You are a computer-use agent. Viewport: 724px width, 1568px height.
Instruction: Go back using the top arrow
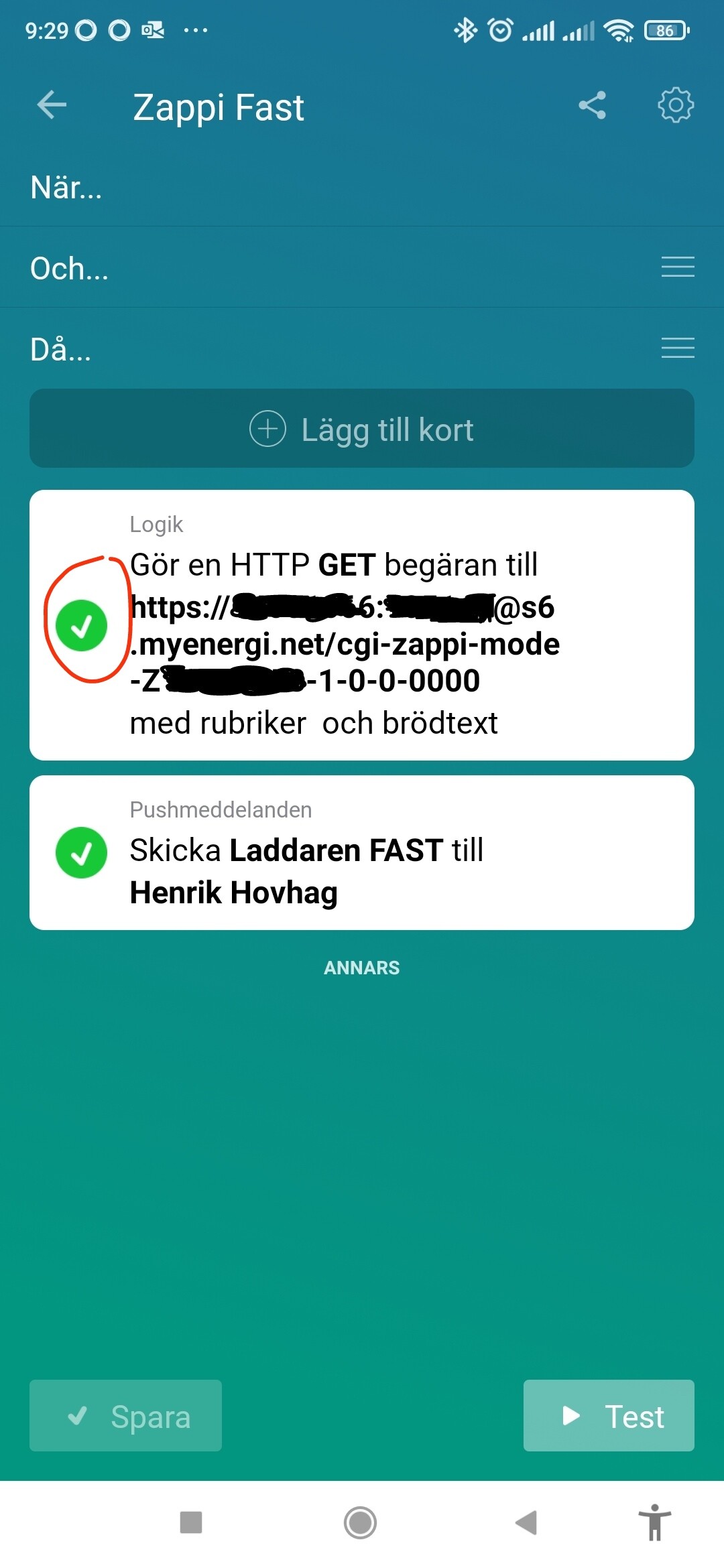[52, 105]
